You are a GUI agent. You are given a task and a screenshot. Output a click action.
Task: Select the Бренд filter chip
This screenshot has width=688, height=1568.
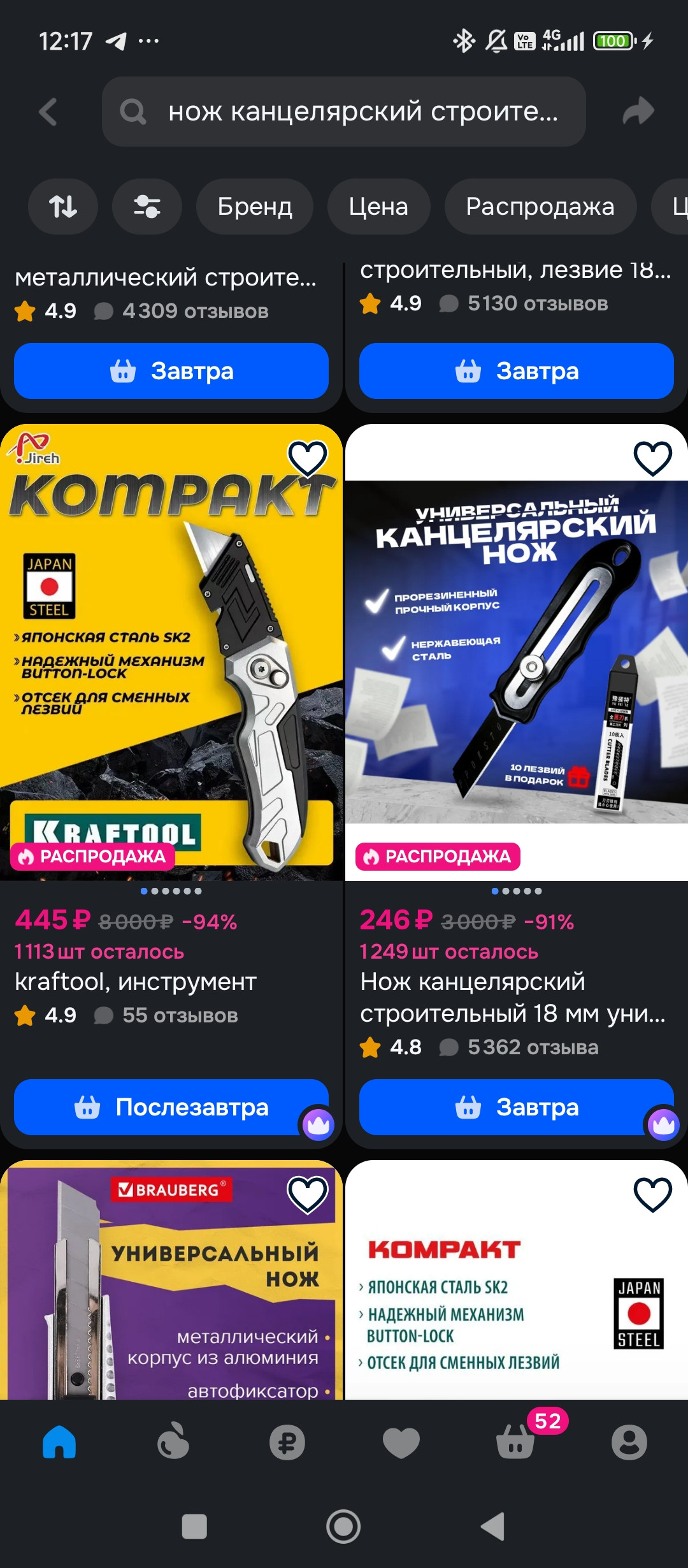pyautogui.click(x=255, y=207)
